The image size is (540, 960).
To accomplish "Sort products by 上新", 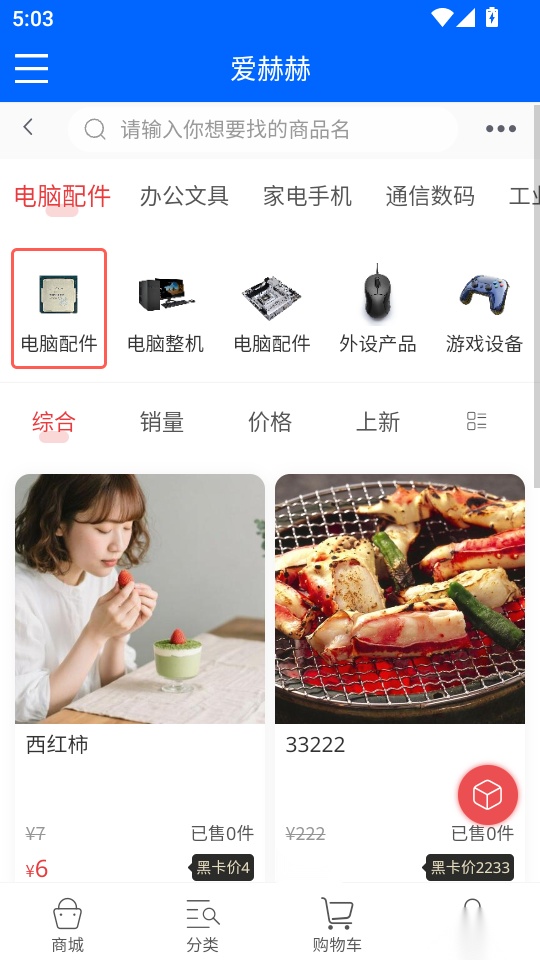I will pyautogui.click(x=378, y=422).
